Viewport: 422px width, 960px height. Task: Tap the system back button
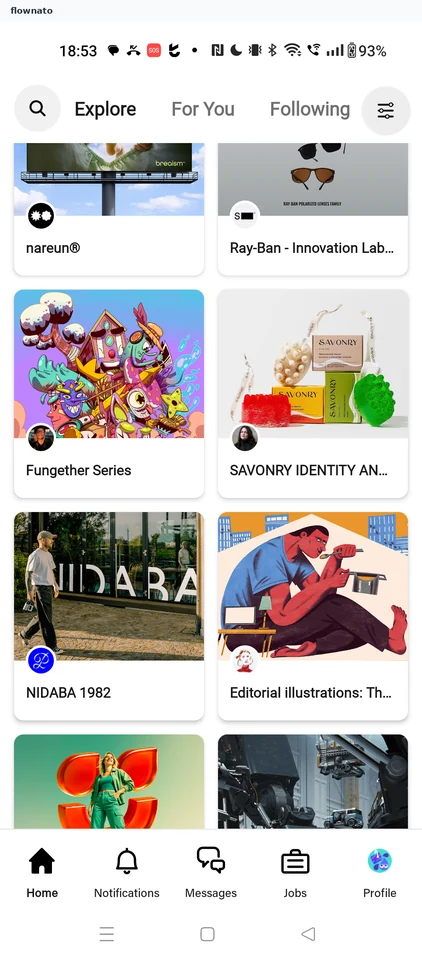pyautogui.click(x=309, y=934)
